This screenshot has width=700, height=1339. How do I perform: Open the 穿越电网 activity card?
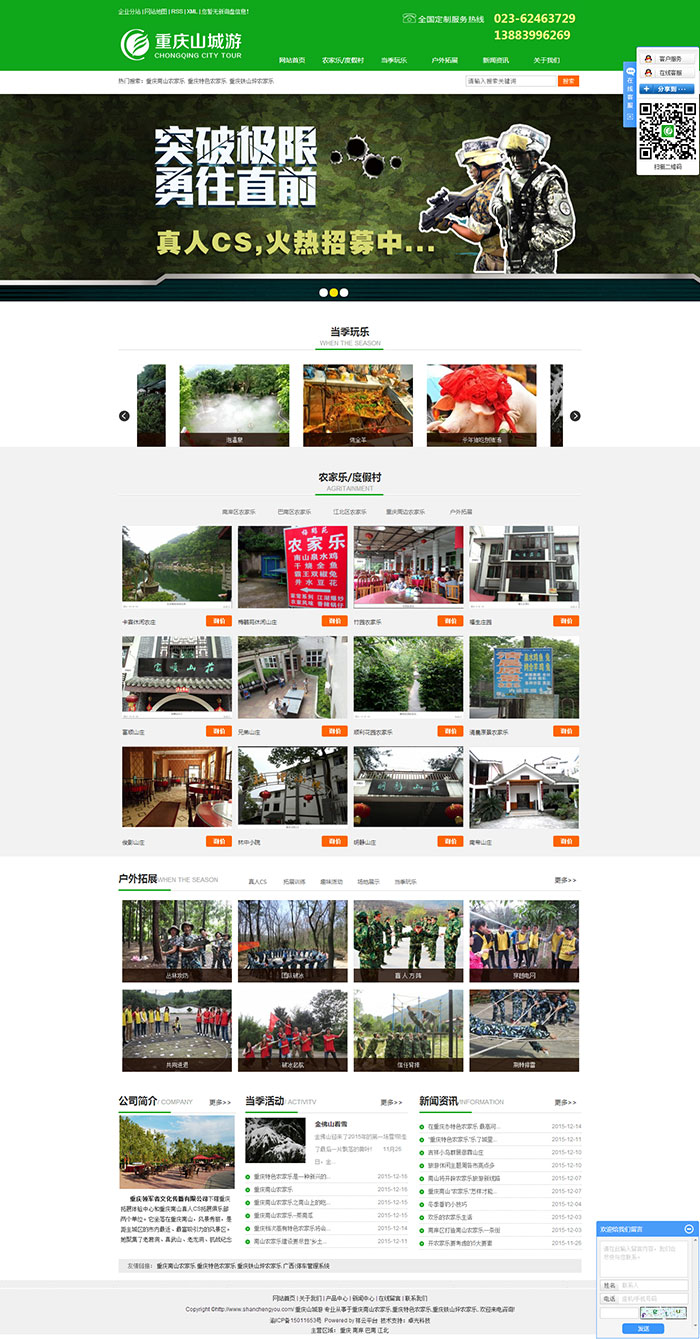click(523, 940)
